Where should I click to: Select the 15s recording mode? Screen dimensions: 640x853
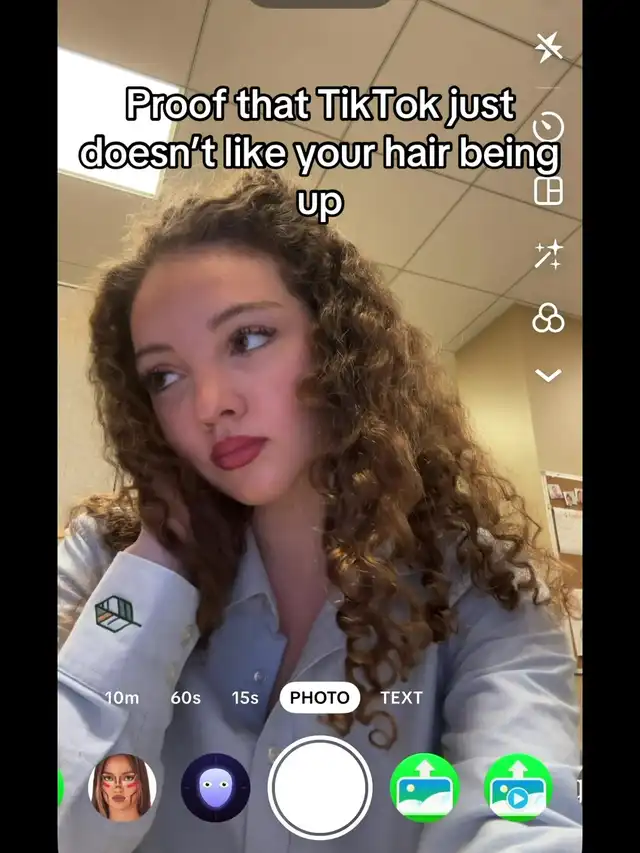coord(245,698)
